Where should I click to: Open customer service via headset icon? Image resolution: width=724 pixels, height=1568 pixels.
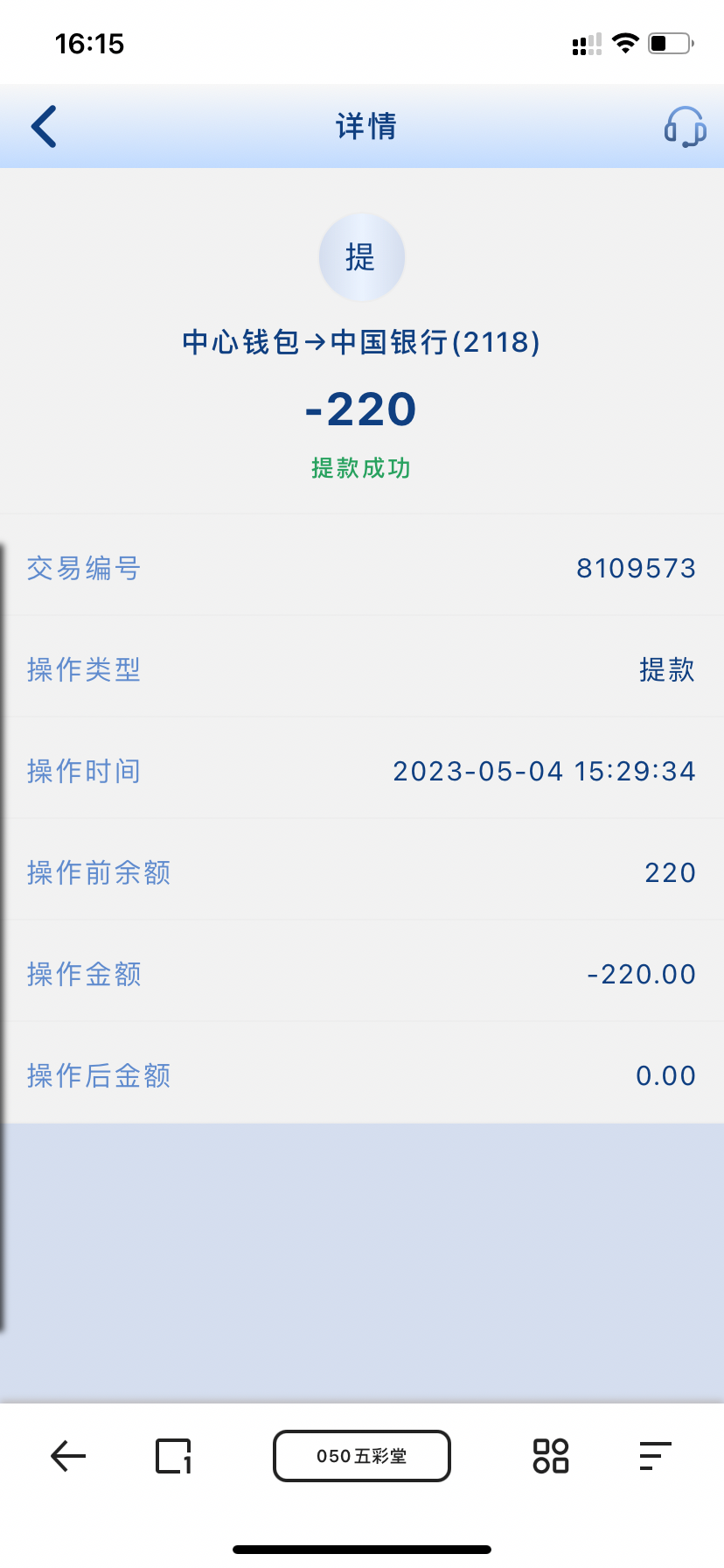686,127
